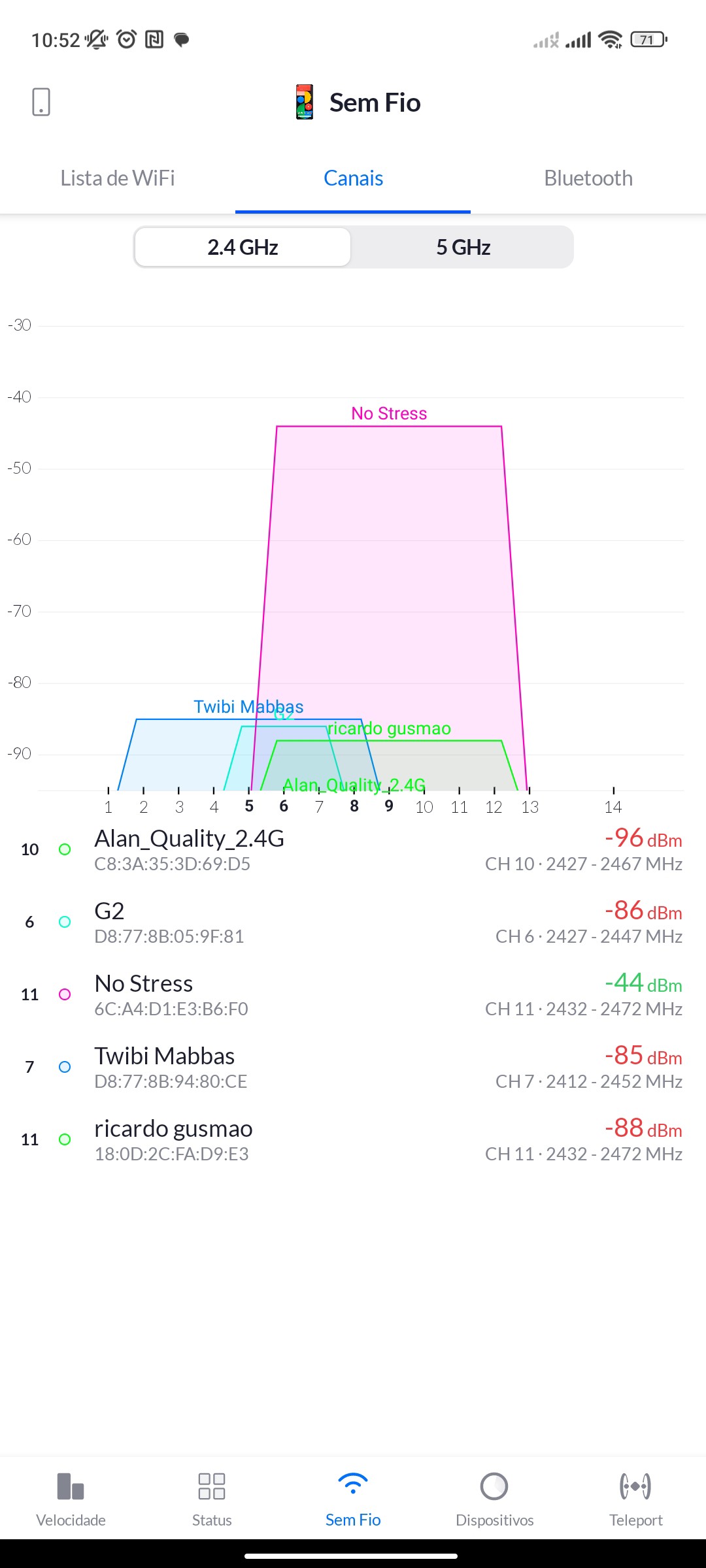This screenshot has width=706, height=1568.
Task: Open the Alan_Quality_2.4G network row
Action: pos(353,849)
